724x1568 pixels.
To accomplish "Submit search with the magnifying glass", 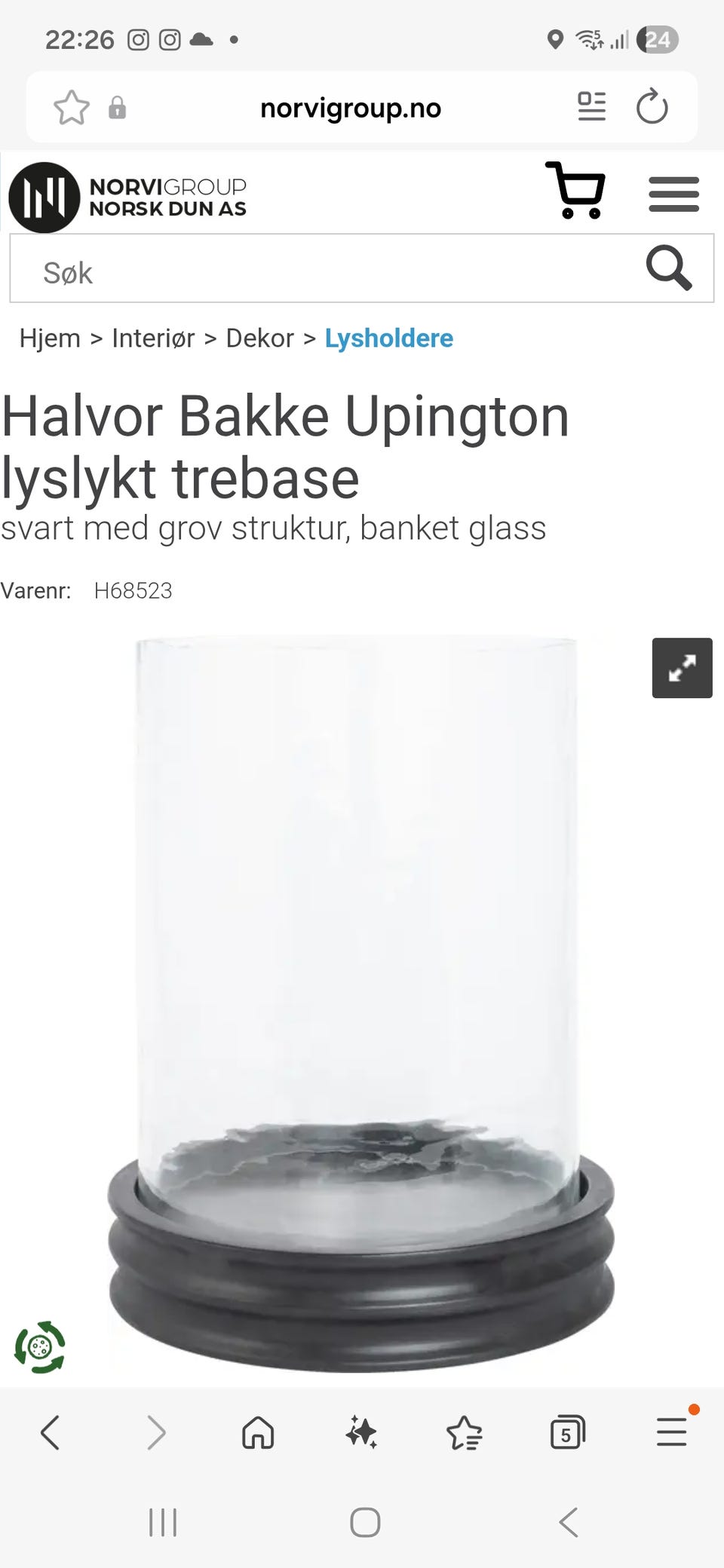I will 668,268.
